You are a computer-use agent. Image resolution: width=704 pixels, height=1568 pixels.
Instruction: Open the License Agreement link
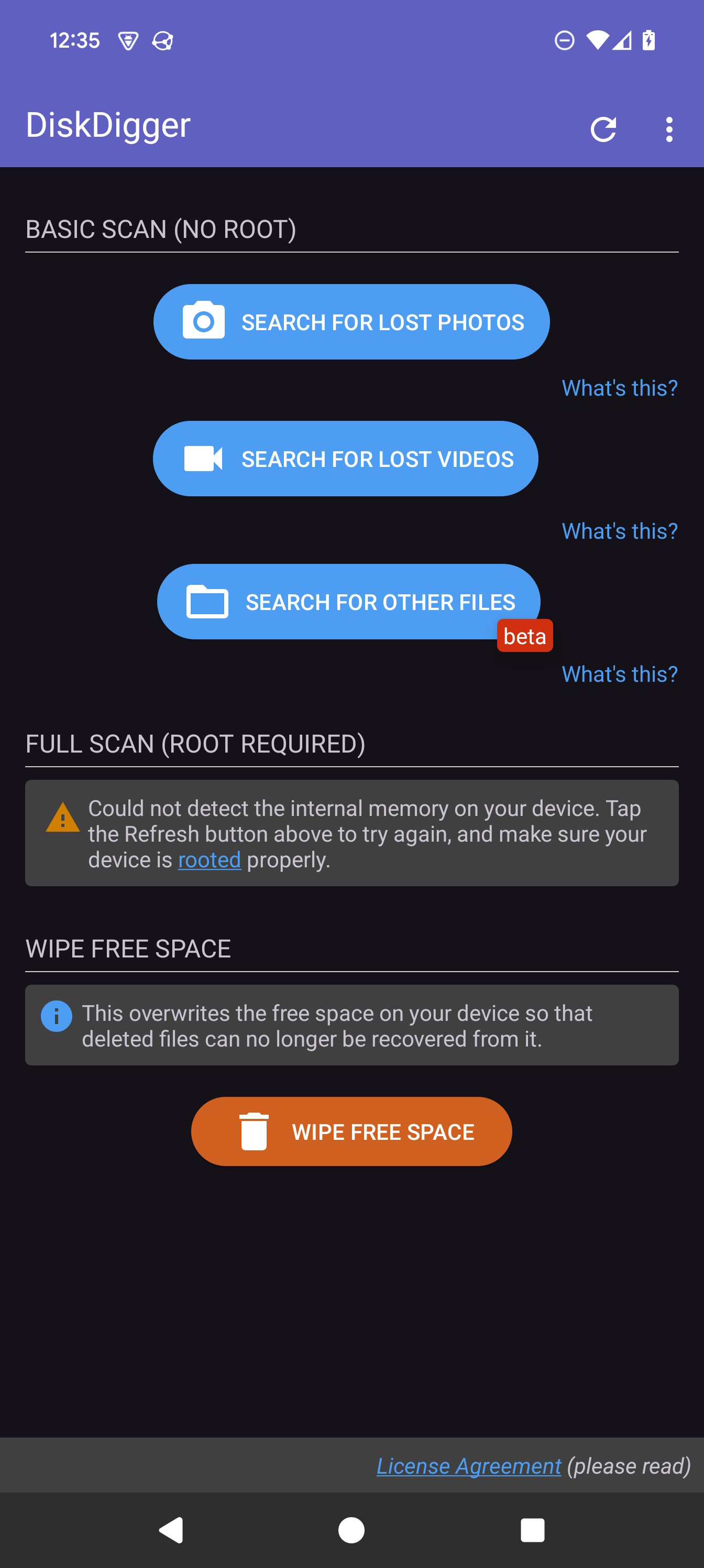point(468,1466)
